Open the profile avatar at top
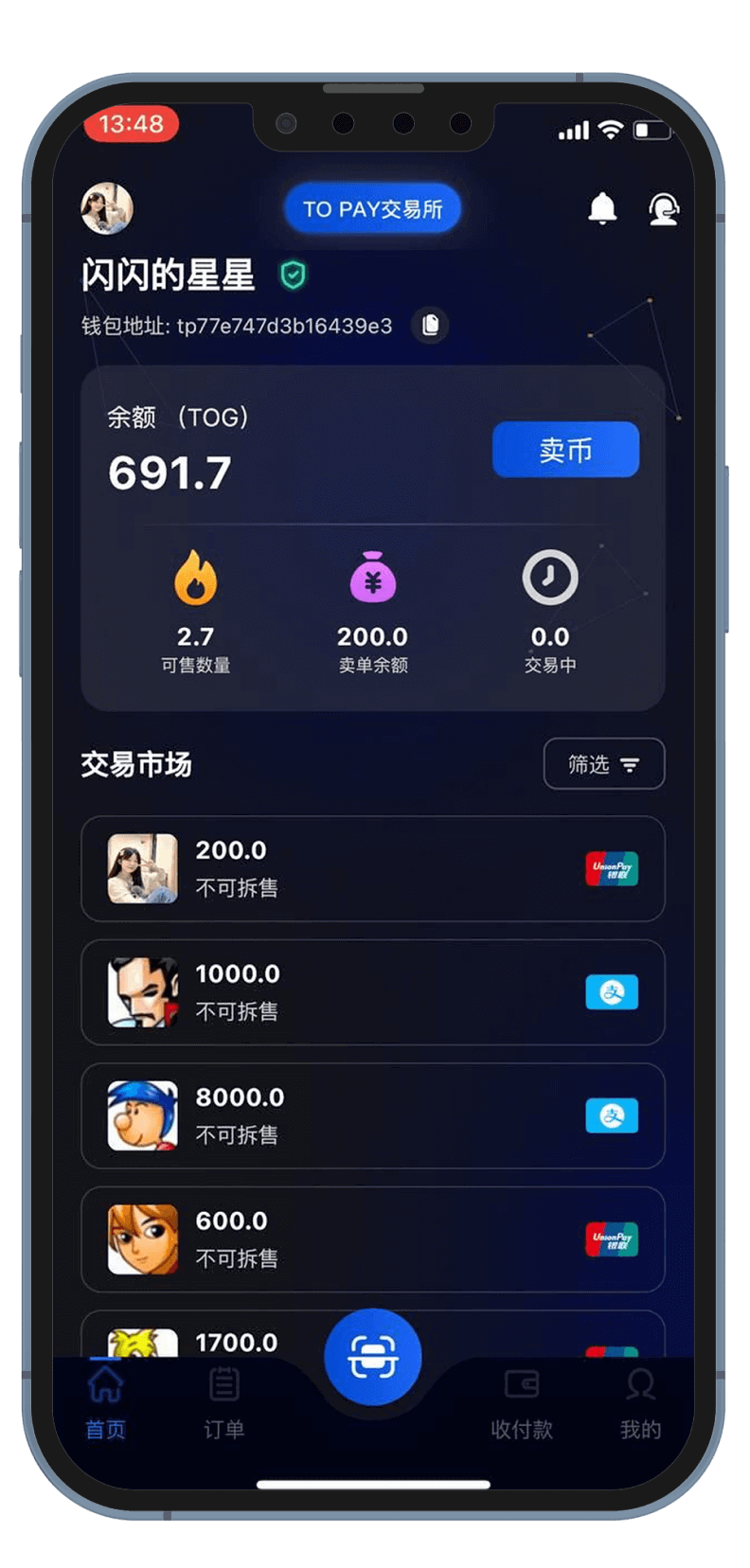750x1568 pixels. point(107,208)
